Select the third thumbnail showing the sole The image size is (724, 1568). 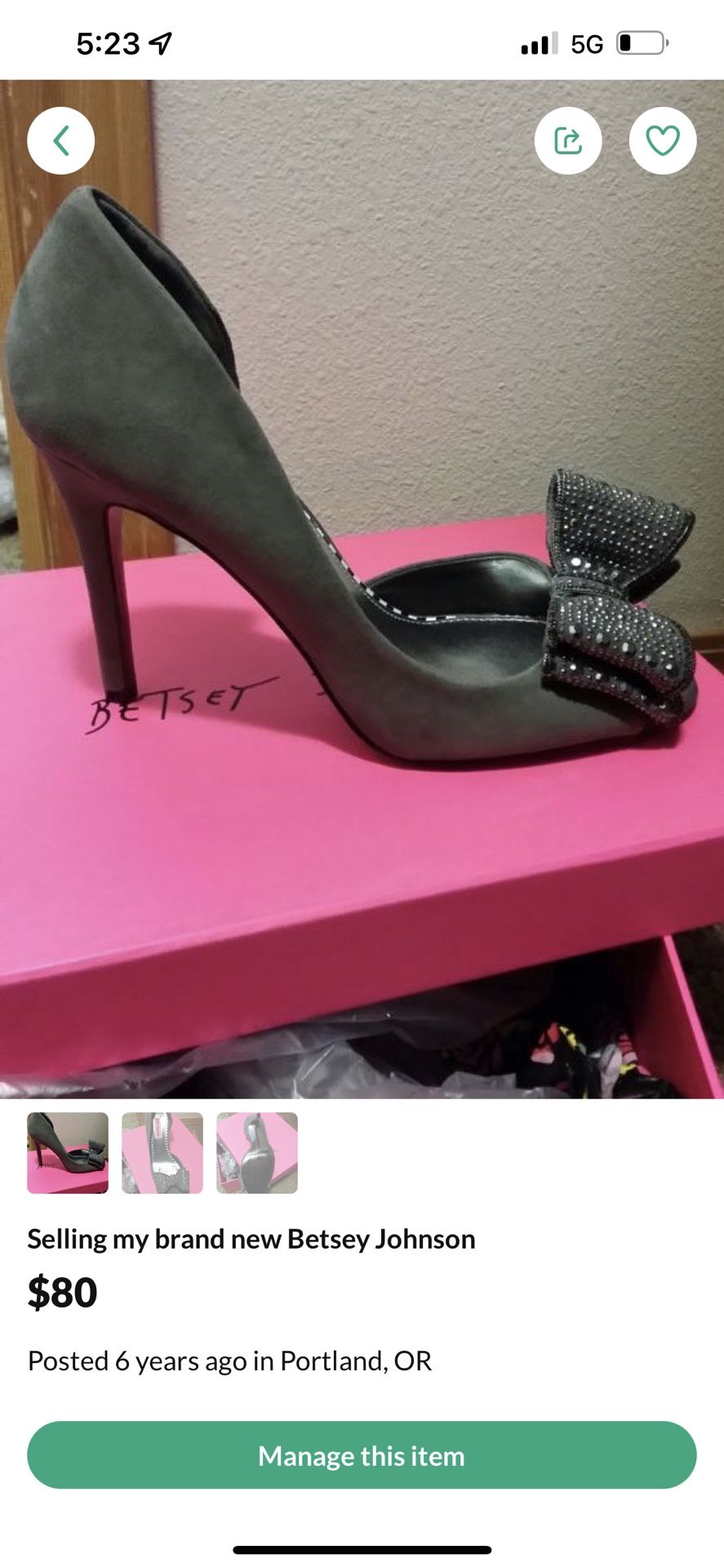click(257, 1153)
